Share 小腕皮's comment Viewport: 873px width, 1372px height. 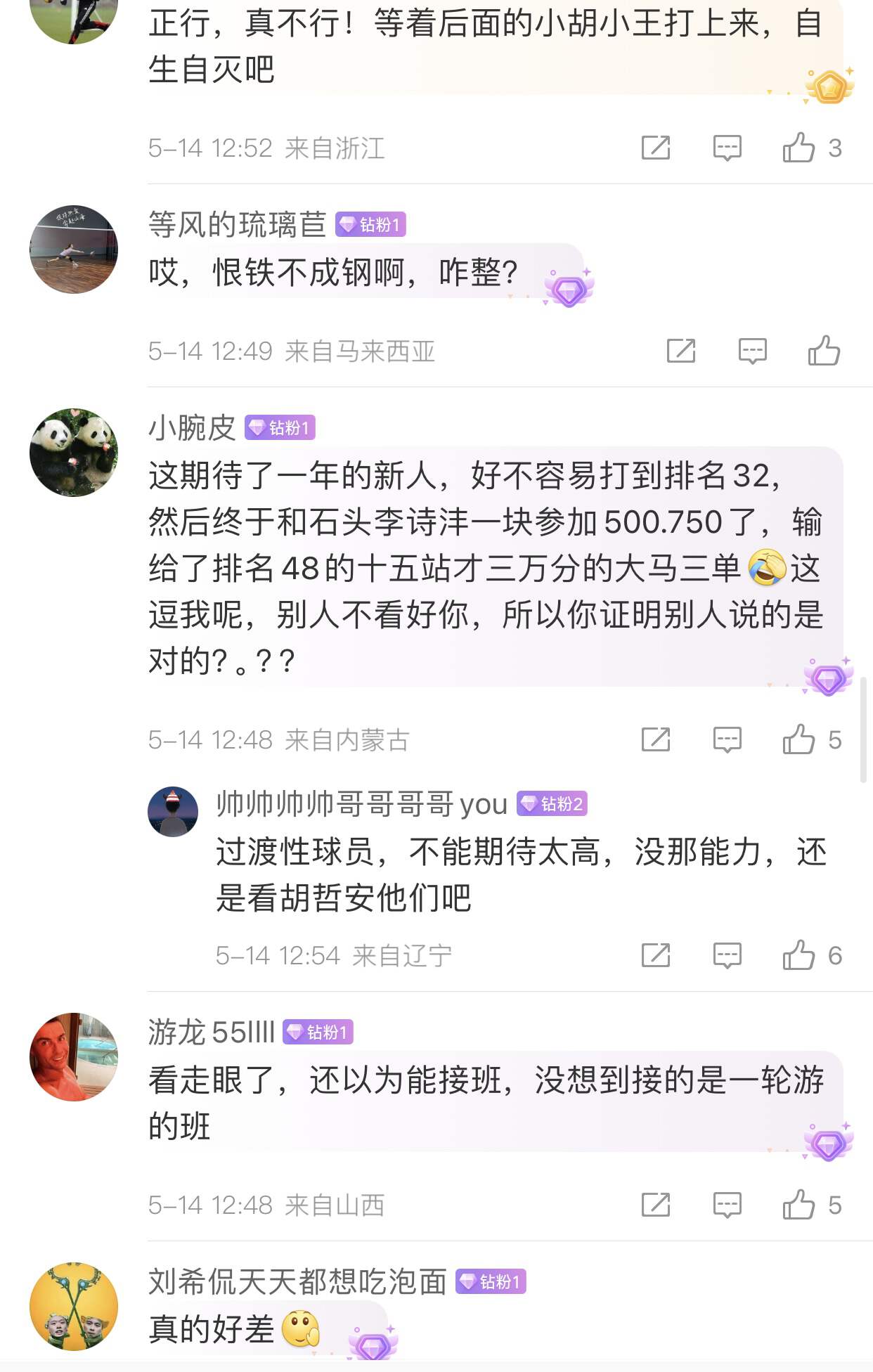coord(655,739)
